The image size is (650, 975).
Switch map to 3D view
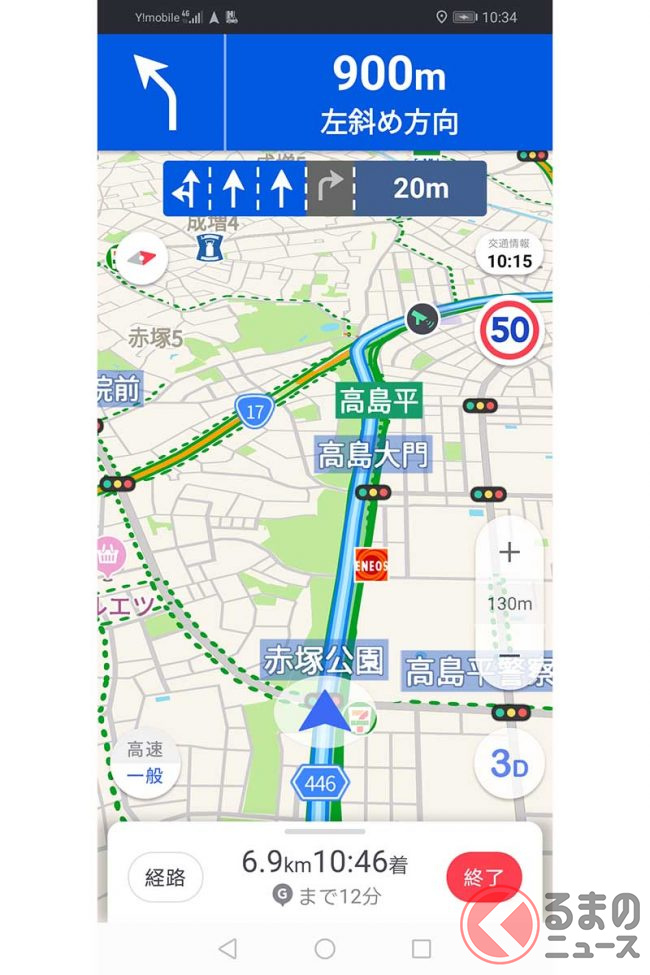click(508, 763)
